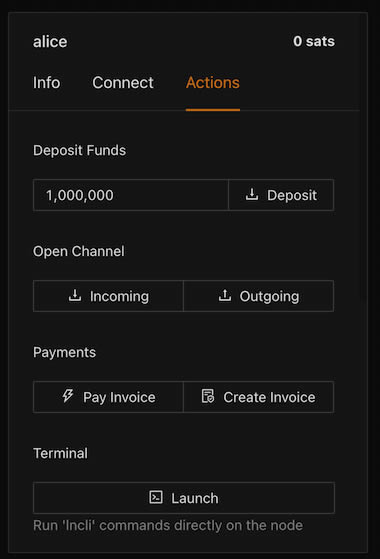Tap the Deposit button
380x559 pixels.
(x=281, y=195)
